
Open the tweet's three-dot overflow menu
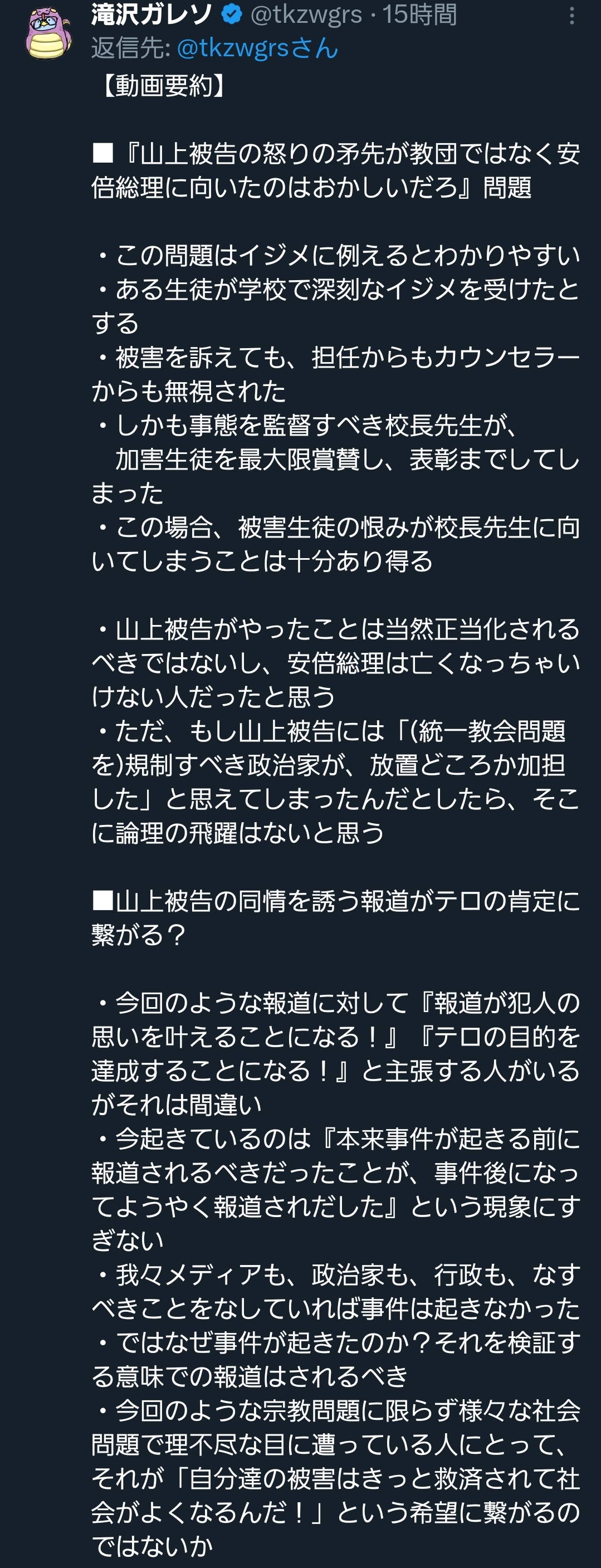[571, 16]
